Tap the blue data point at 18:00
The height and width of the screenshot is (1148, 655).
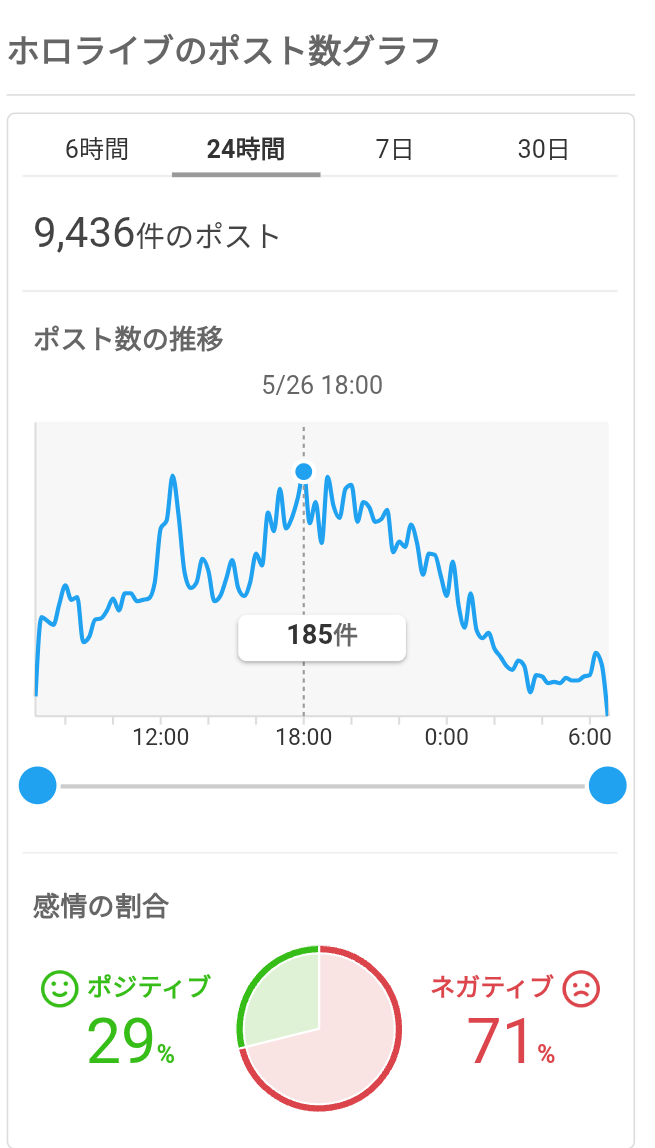point(304,472)
